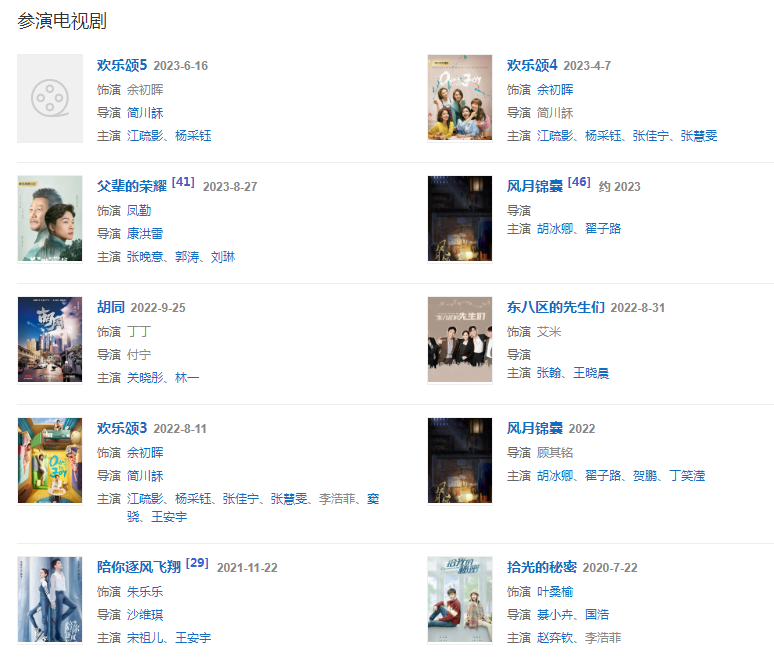Open reference [41] next to 父辈的荣耀
This screenshot has width=774, height=662.
pyautogui.click(x=183, y=182)
